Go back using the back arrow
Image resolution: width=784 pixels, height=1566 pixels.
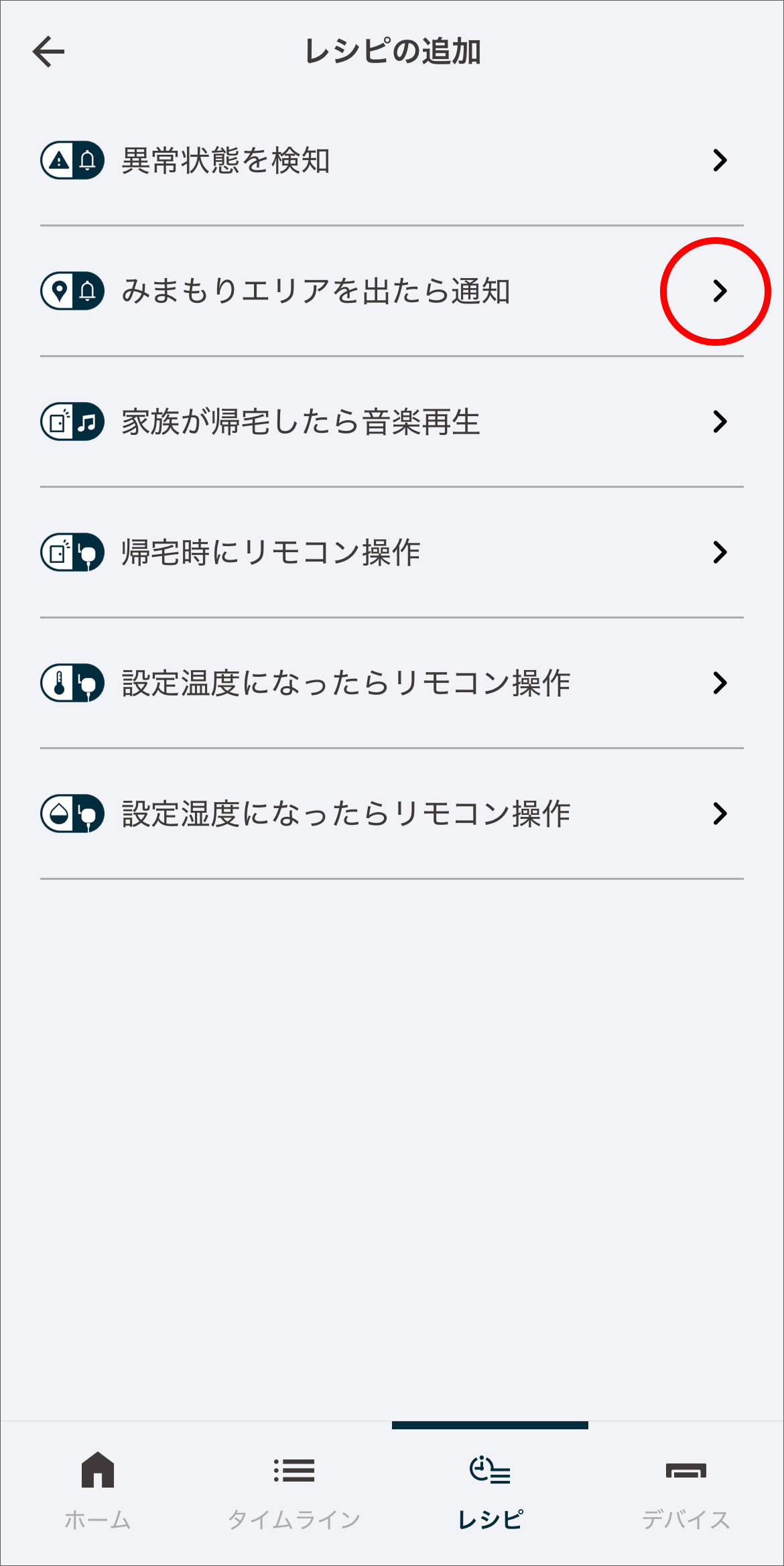click(49, 51)
